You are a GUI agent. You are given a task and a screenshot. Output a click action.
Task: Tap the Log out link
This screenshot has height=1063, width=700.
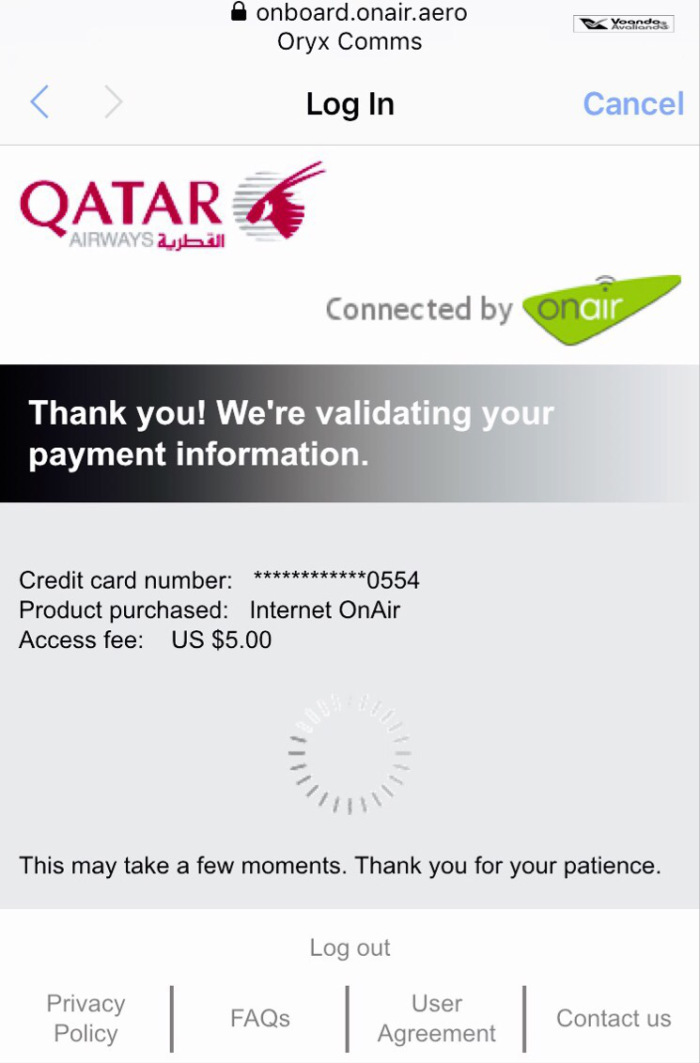(350, 948)
